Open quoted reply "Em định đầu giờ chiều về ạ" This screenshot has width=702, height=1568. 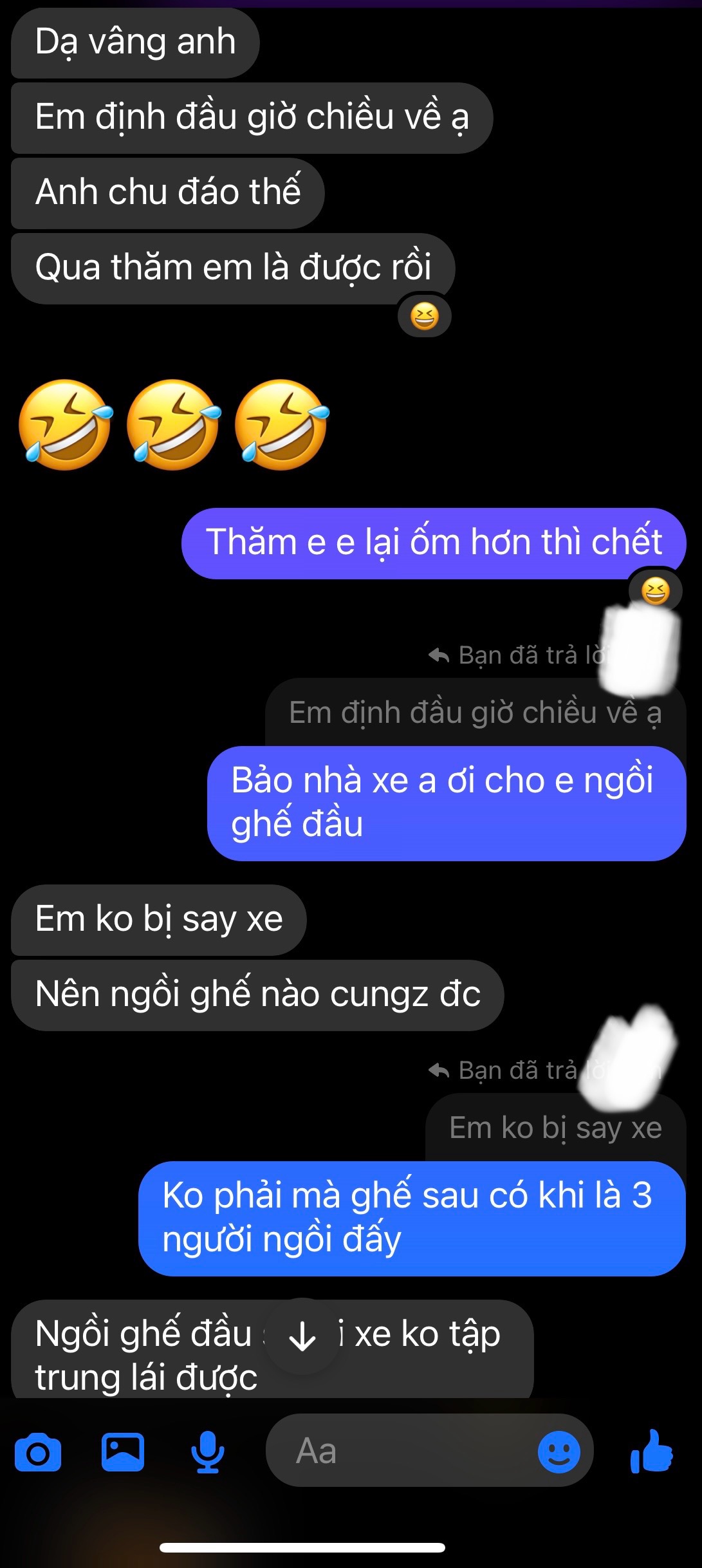tap(474, 713)
